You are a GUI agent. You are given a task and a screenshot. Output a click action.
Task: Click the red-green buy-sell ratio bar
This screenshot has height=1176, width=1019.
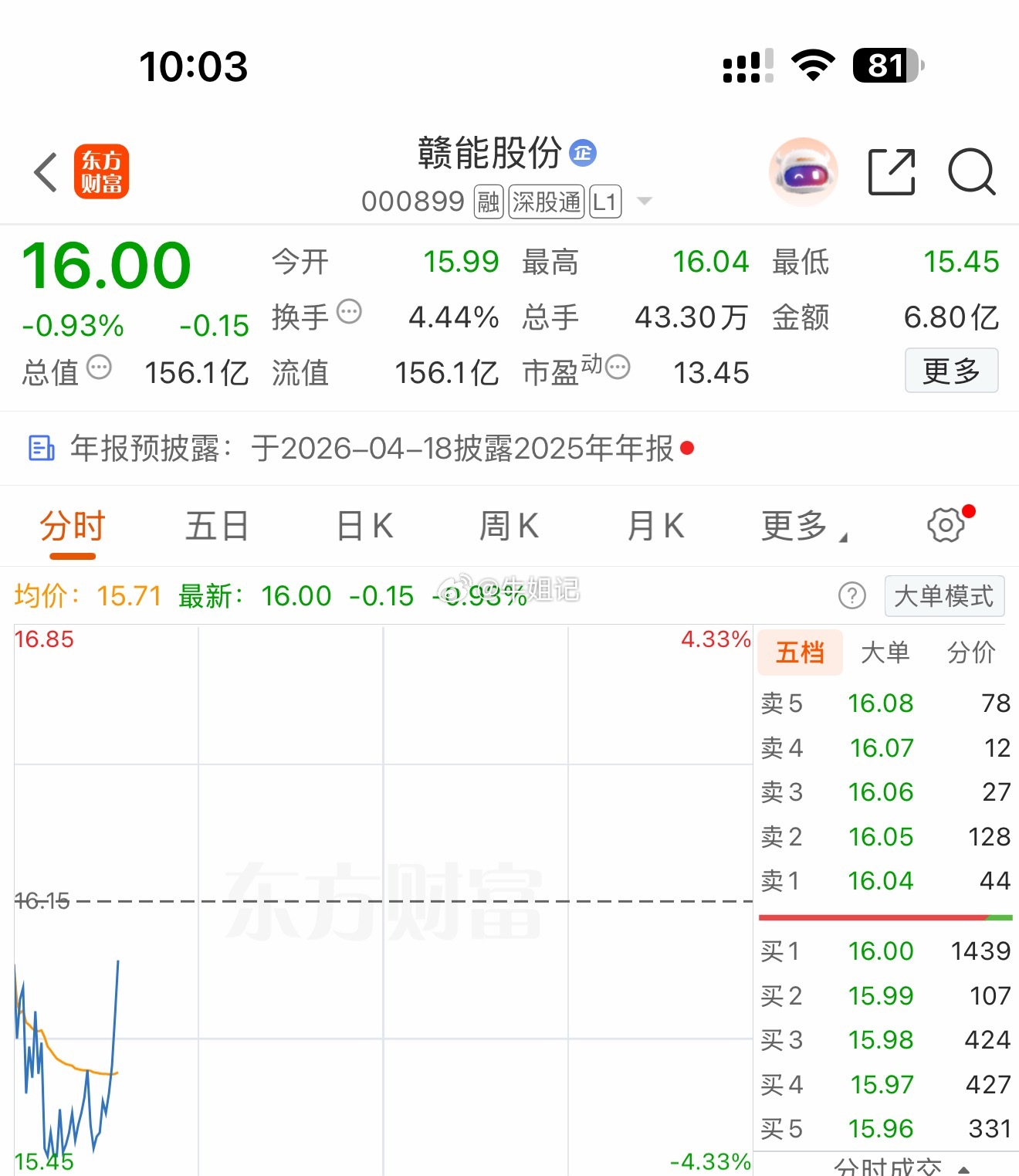click(886, 917)
